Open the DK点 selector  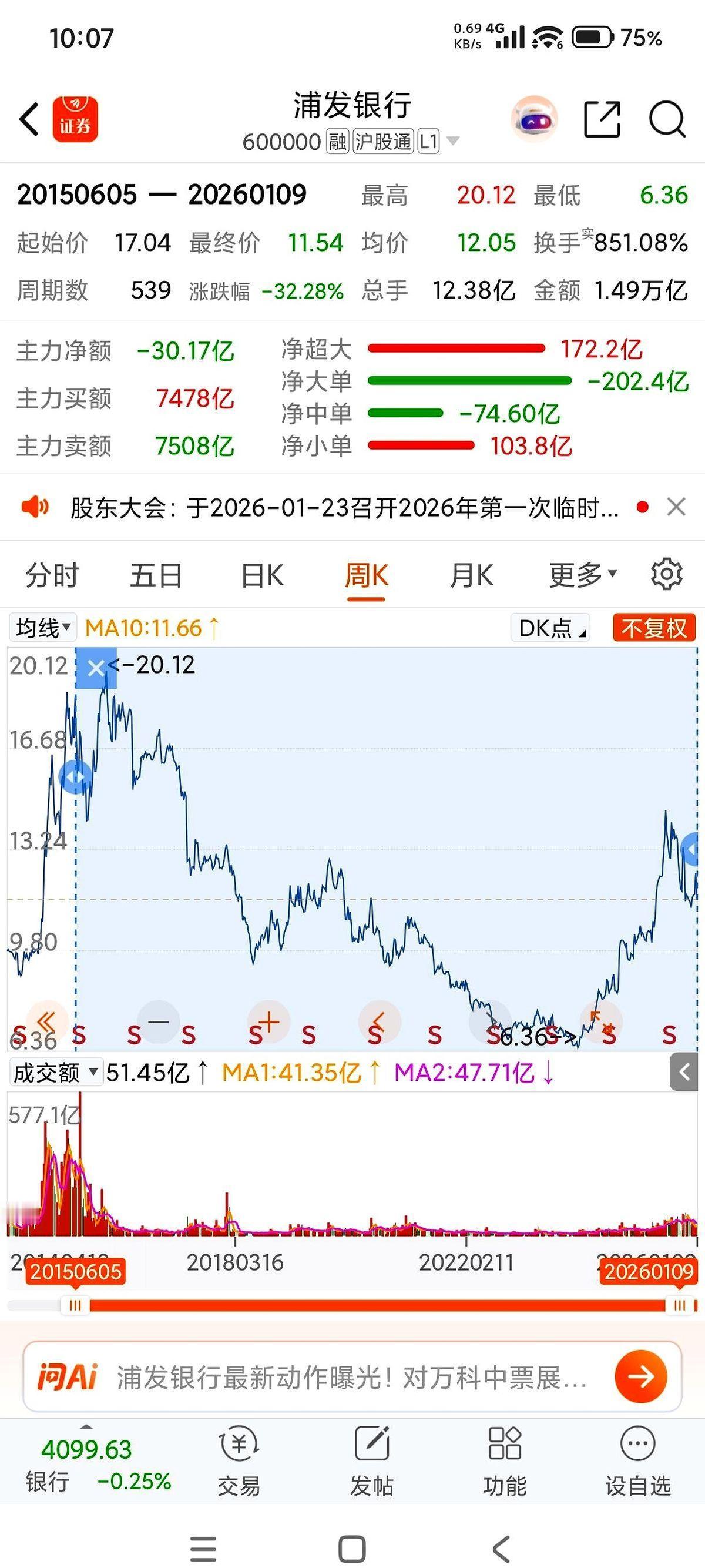(x=551, y=628)
